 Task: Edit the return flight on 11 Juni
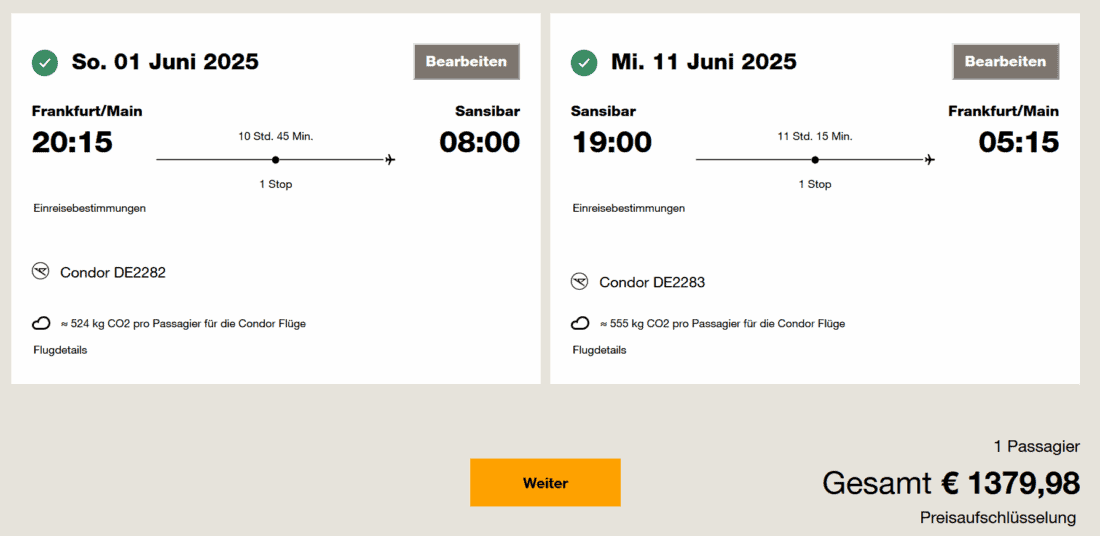pos(1005,61)
